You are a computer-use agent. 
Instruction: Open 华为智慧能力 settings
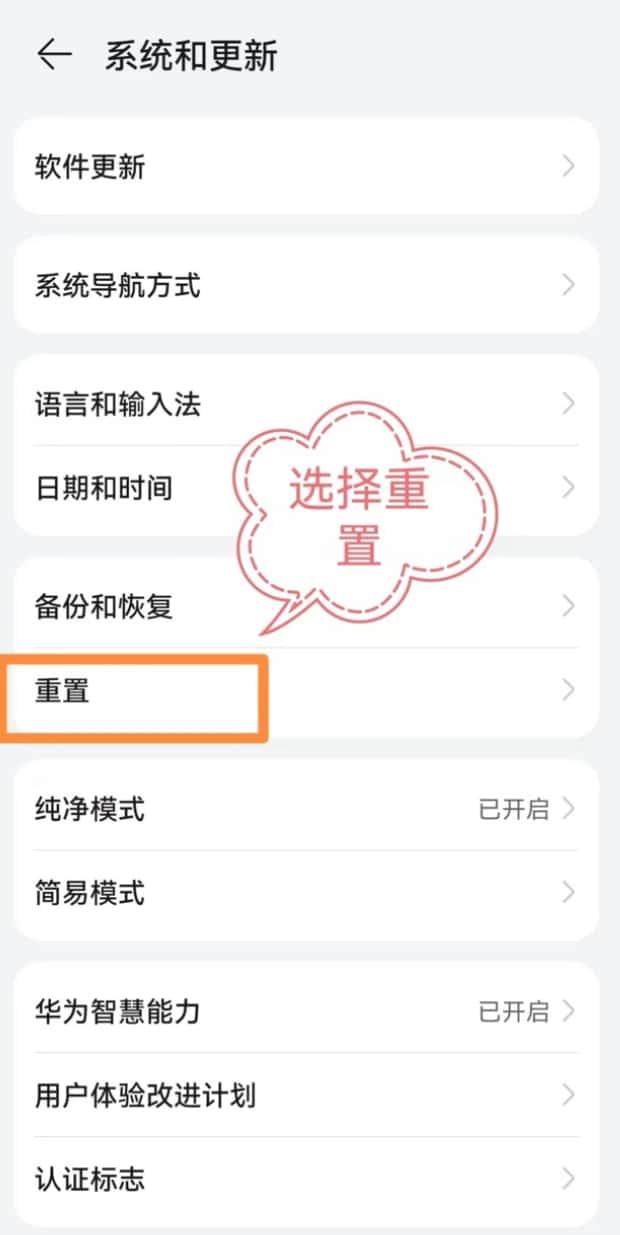[x=305, y=1011]
